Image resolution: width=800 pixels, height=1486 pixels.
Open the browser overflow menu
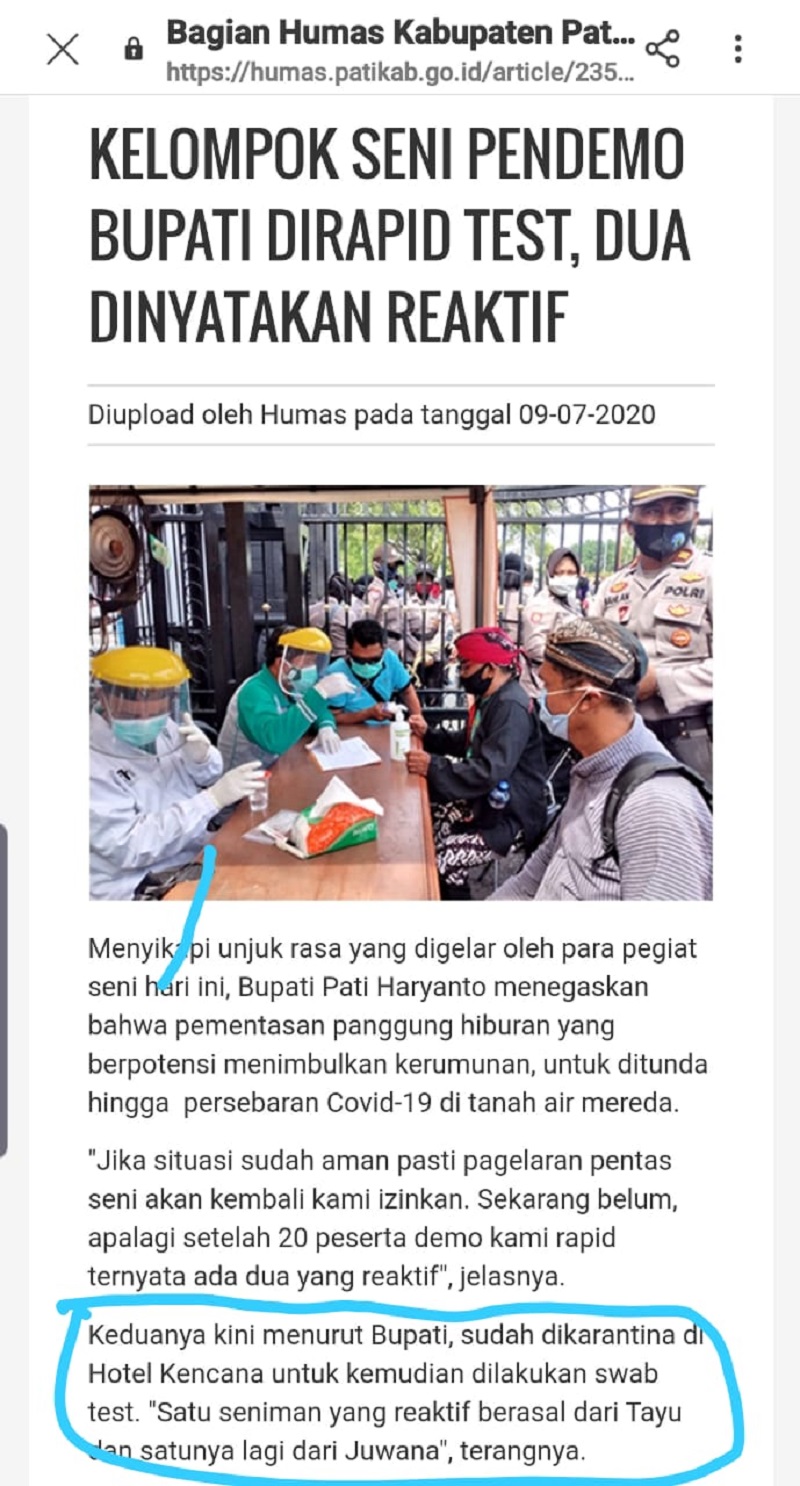tap(738, 48)
